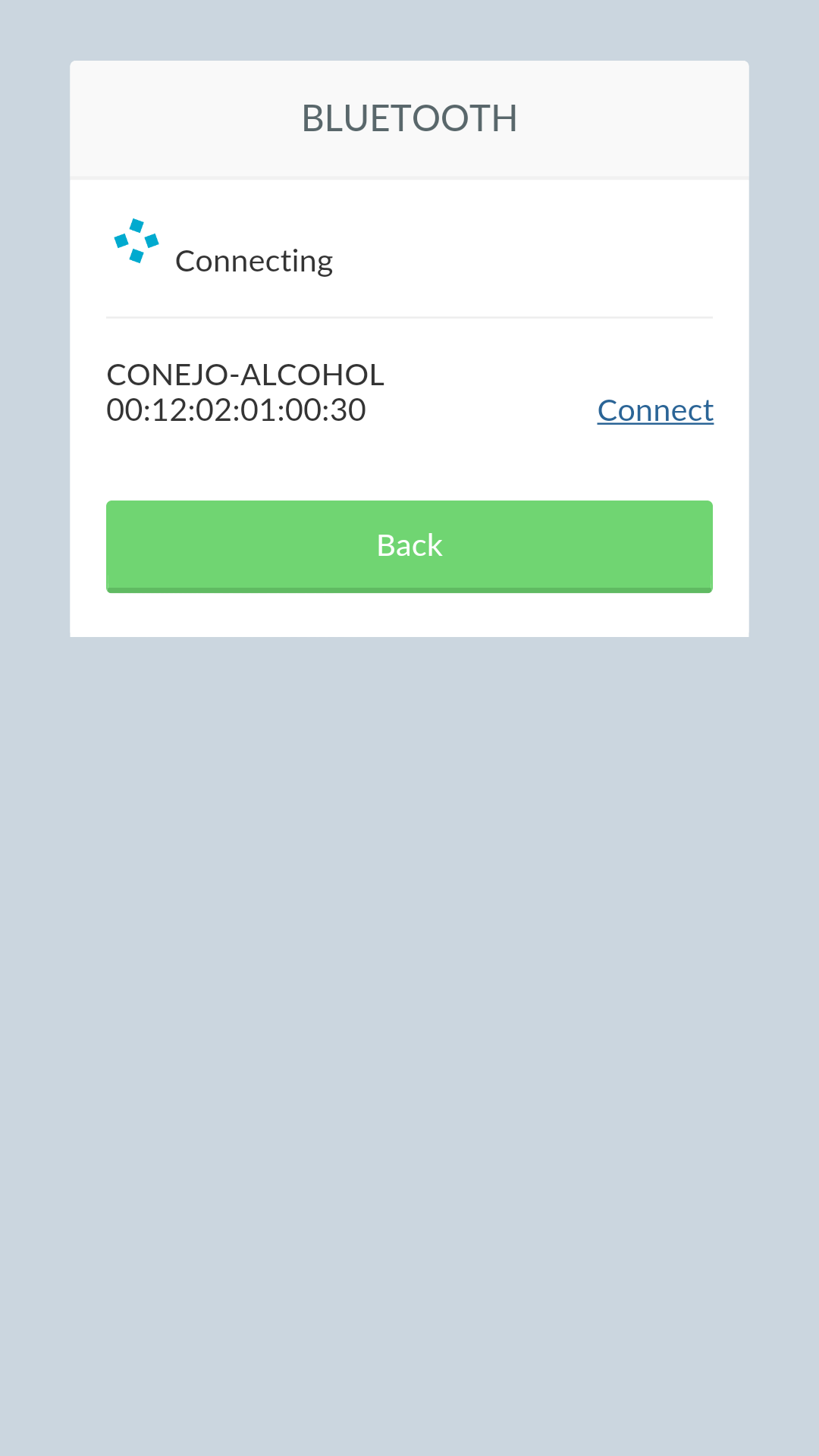Screen dimensions: 819x1456
Task: Tap the Connect link for CONEJO-ALCOHOL
Action: click(655, 410)
